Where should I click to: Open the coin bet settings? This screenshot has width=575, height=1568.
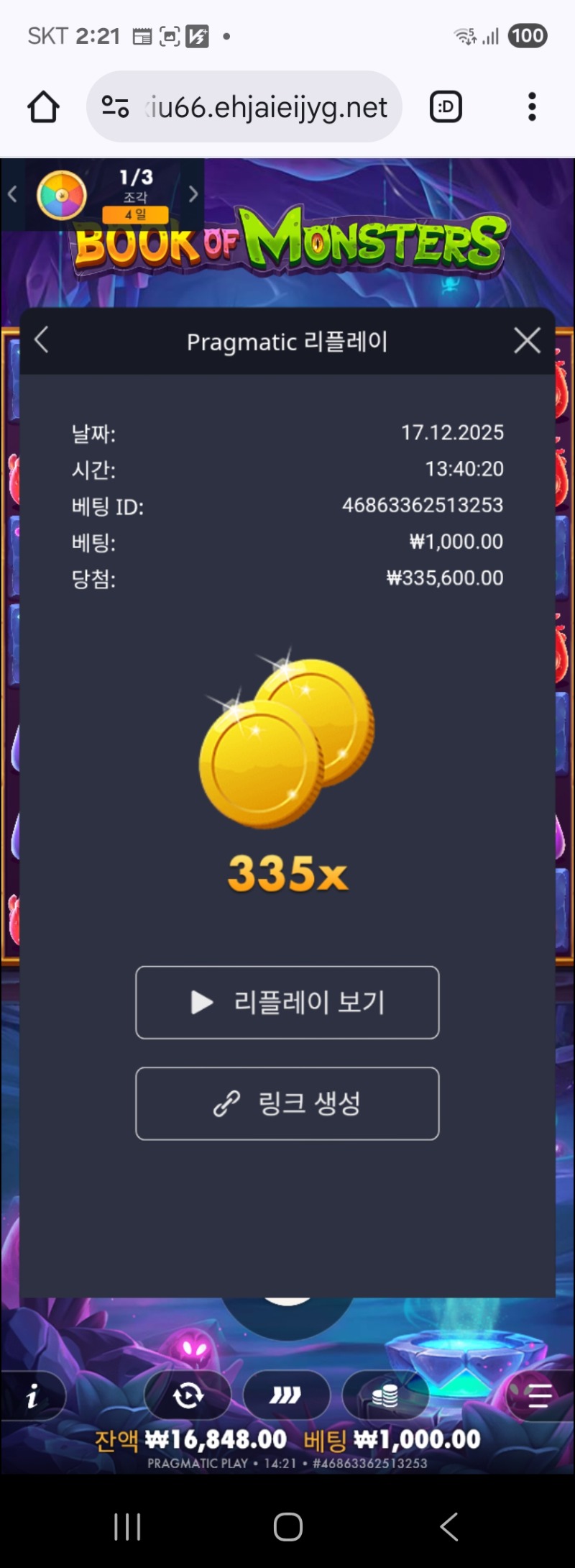[385, 1396]
